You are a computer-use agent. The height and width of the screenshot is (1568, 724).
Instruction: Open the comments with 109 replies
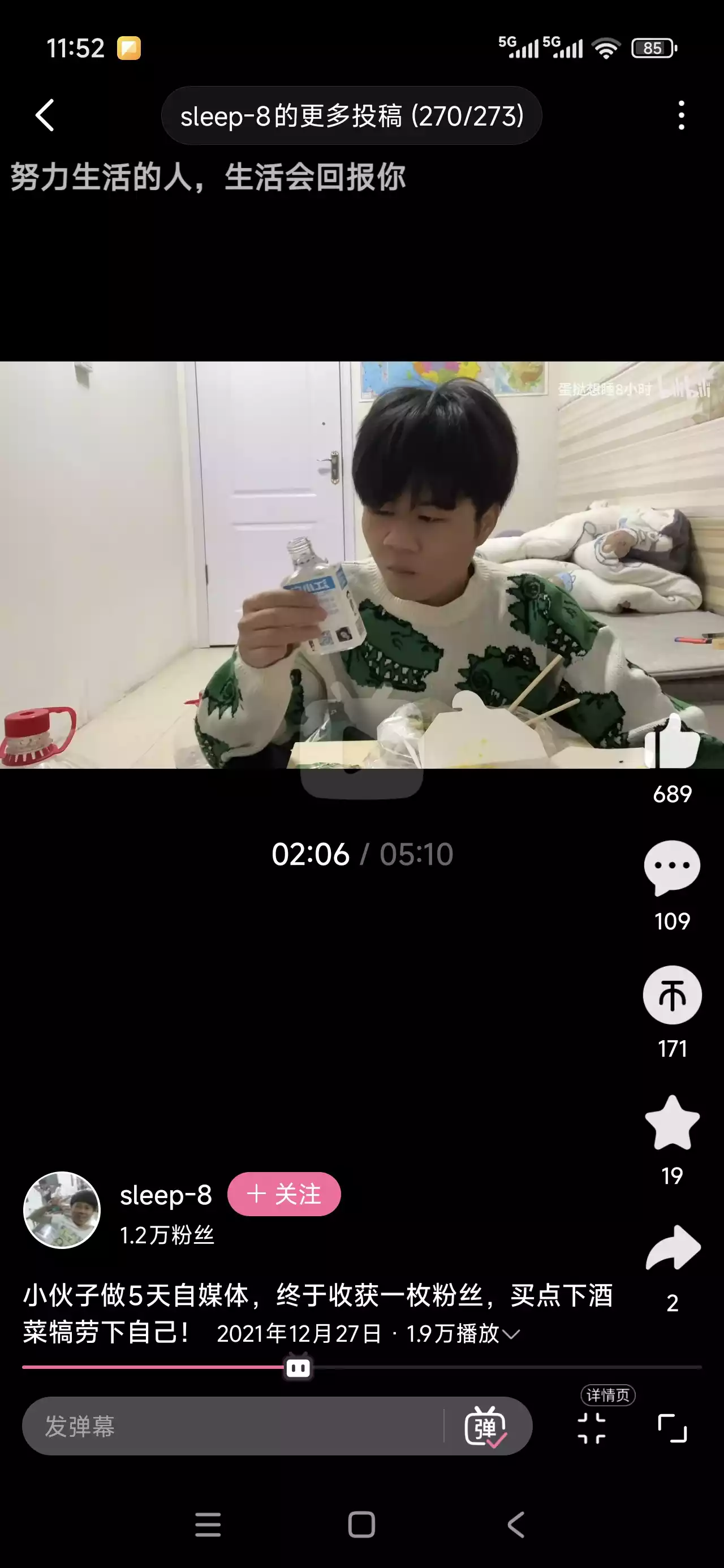(671, 868)
